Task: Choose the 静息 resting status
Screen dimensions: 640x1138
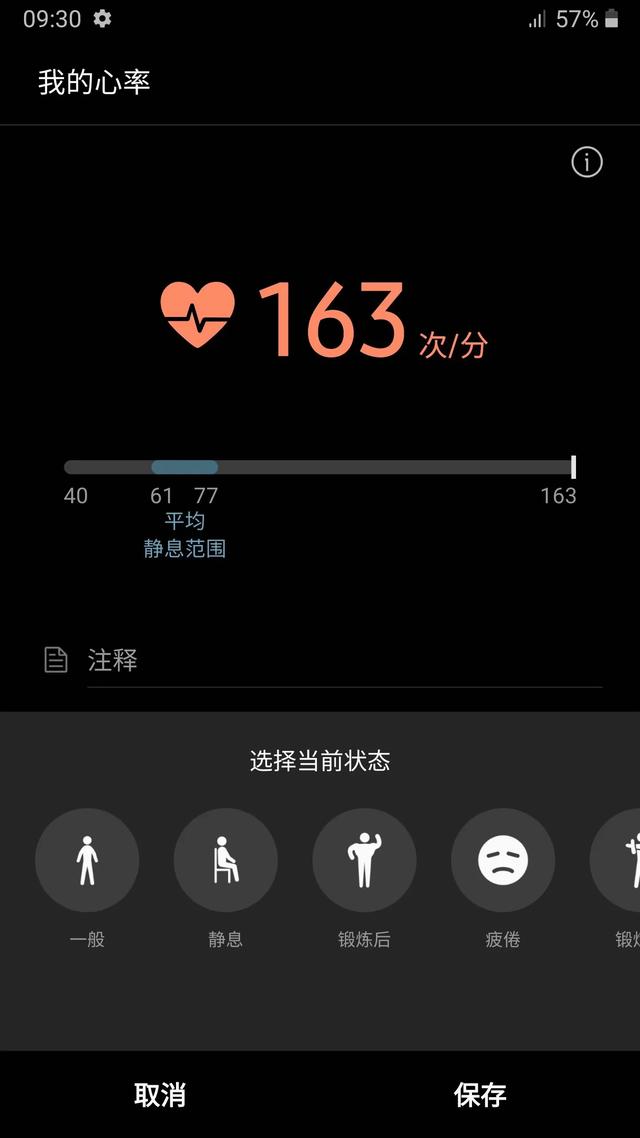Action: pos(226,860)
